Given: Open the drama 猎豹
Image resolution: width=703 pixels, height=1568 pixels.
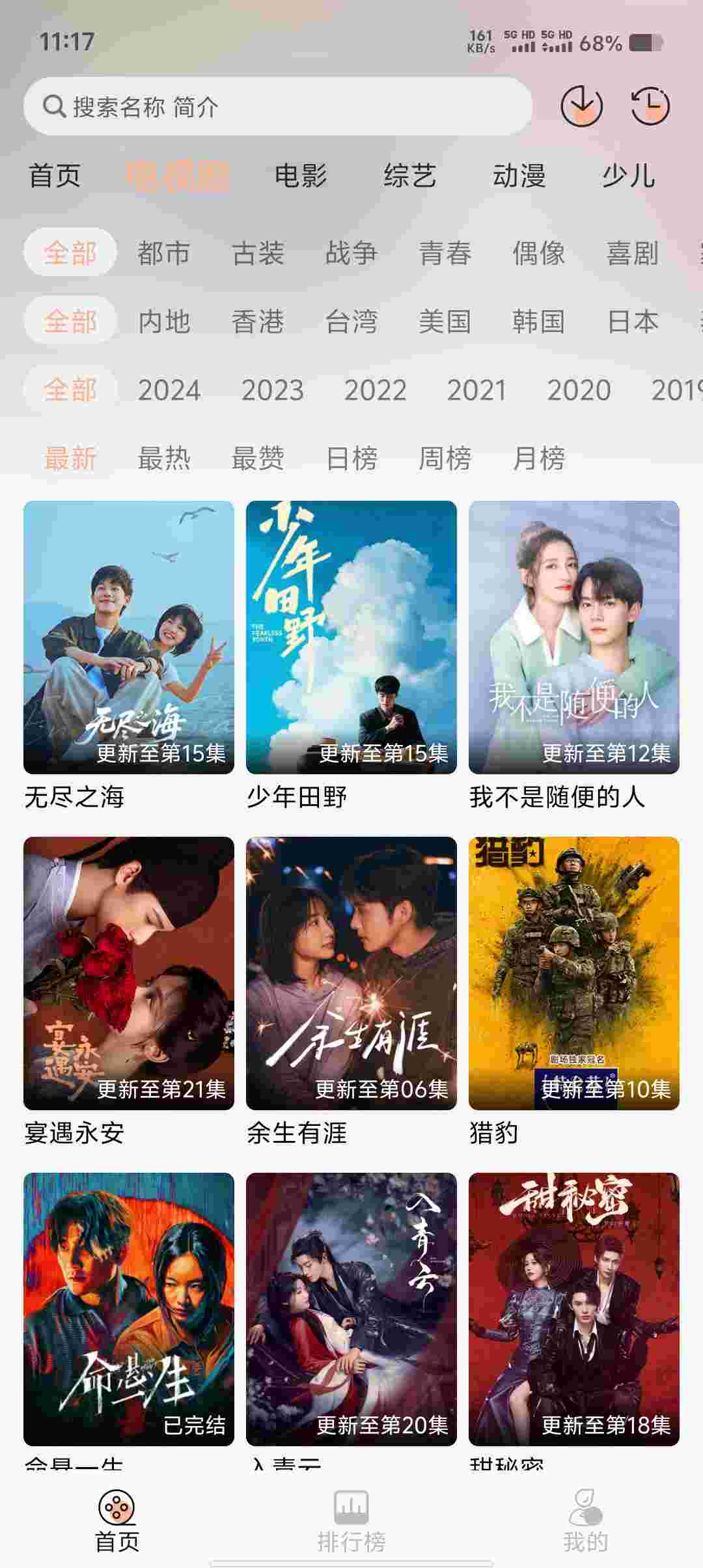Looking at the screenshot, I should pyautogui.click(x=574, y=973).
